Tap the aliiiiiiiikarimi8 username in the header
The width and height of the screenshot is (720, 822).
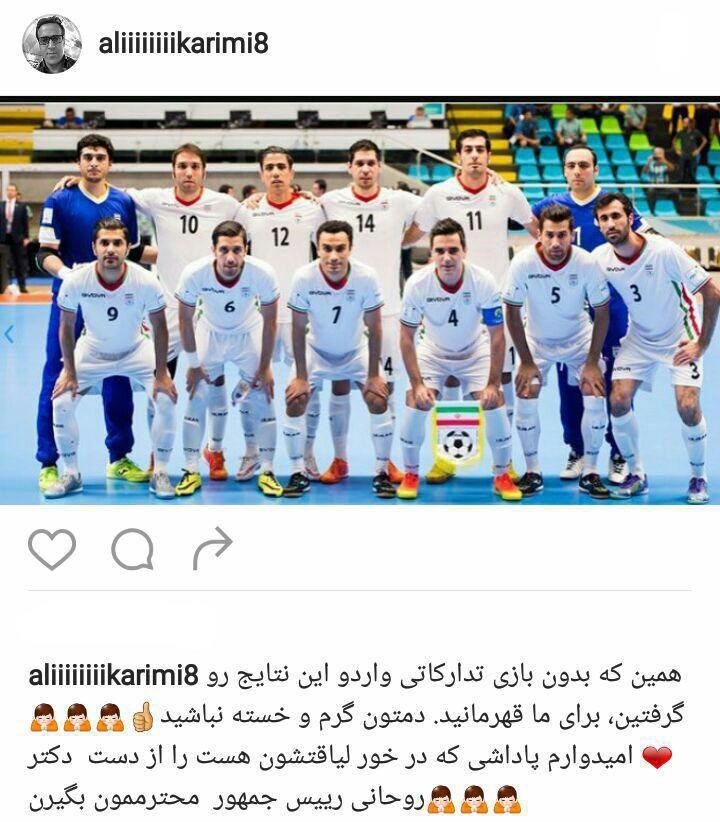point(183,44)
